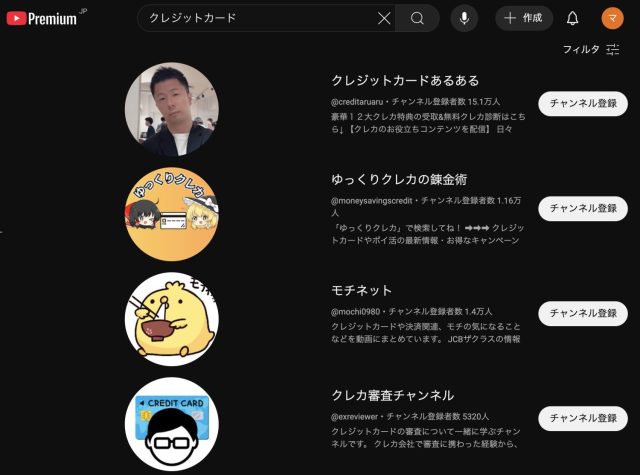This screenshot has width=640, height=475.
Task: Subscribe to クレカ審査チャンネル
Action: click(582, 418)
